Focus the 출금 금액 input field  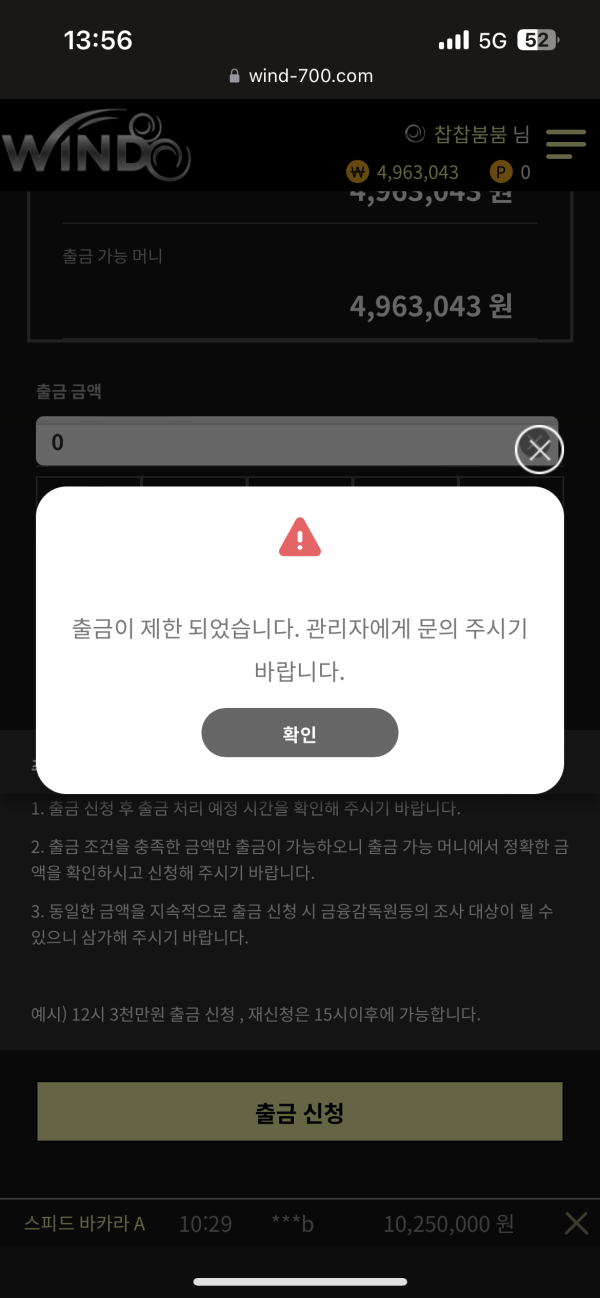coord(280,441)
